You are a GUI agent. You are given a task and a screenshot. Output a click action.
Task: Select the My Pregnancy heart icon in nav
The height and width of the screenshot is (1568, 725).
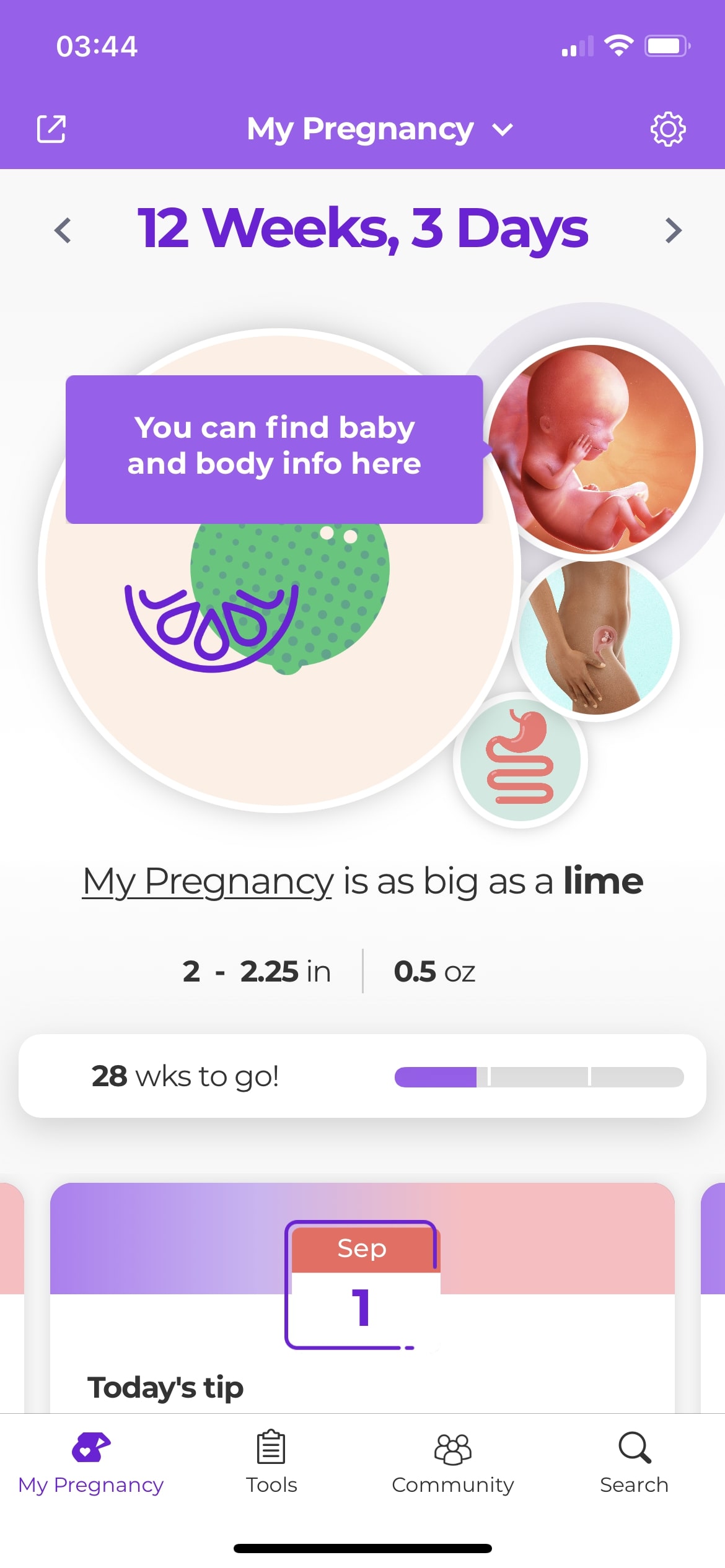point(90,1446)
